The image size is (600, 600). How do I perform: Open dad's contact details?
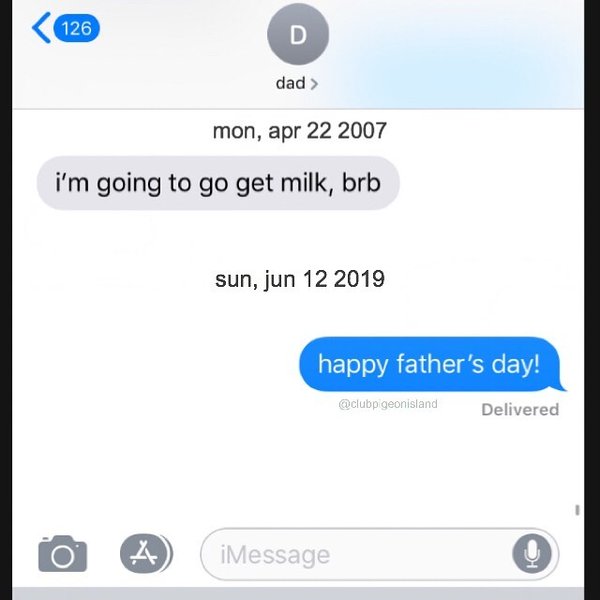coord(297,50)
